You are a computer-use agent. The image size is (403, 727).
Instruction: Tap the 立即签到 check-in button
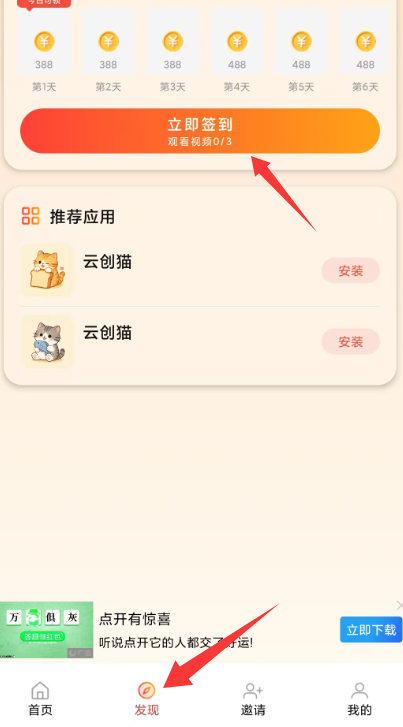[x=200, y=131]
